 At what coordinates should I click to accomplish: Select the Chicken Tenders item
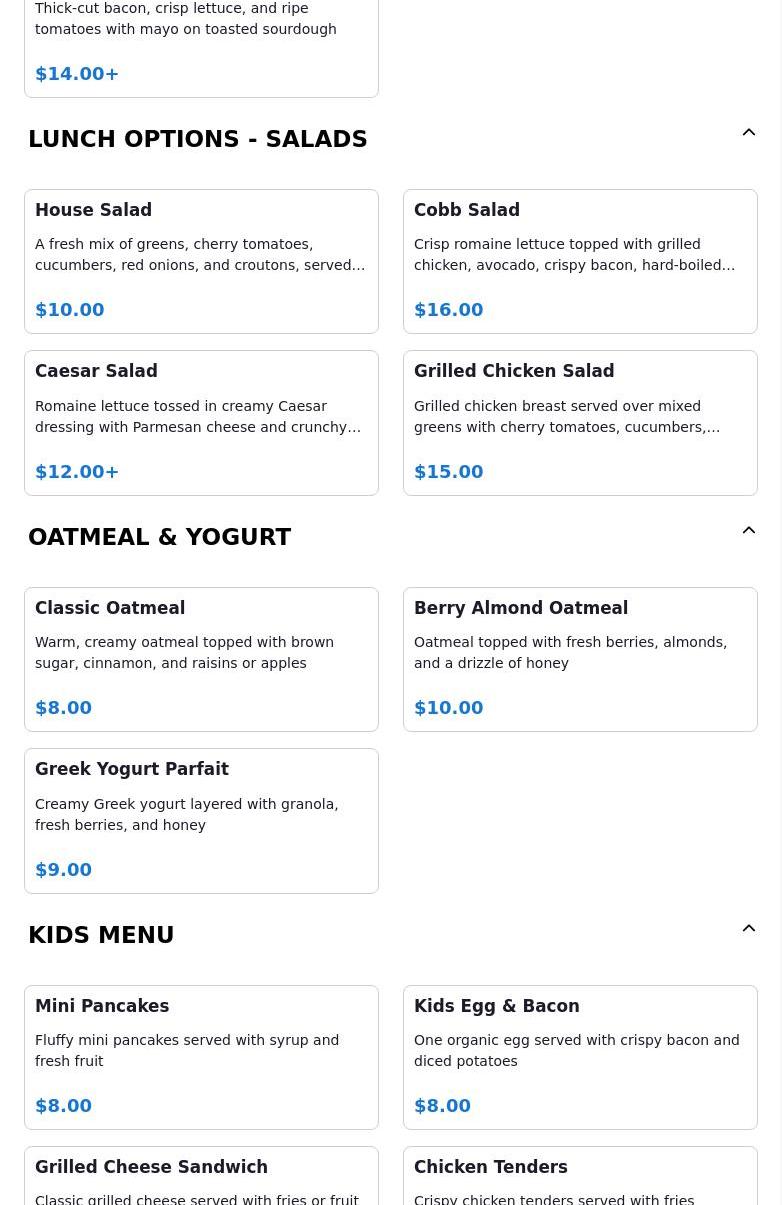coord(580,1178)
